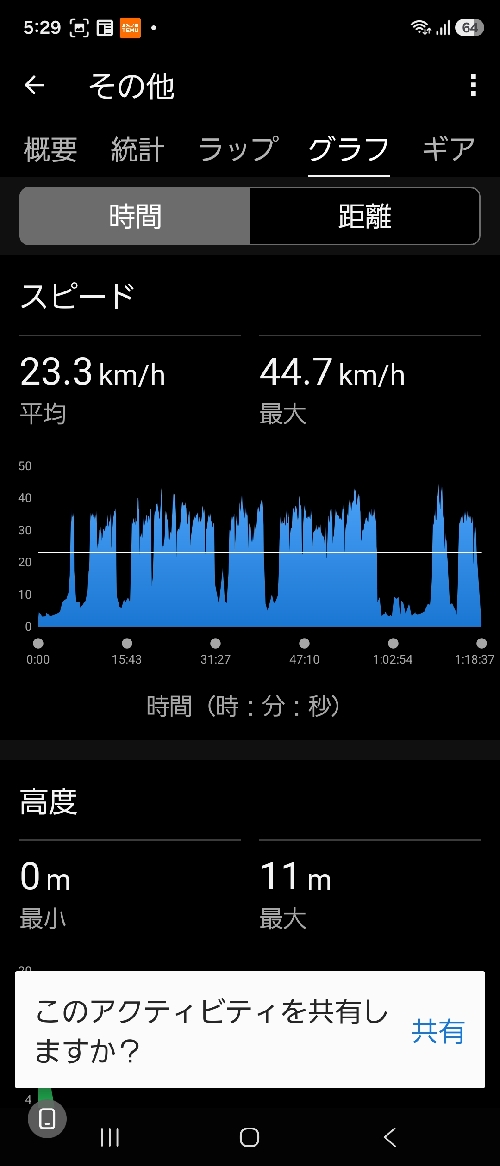Screen dimensions: 500x1166
Task: Go to the home screen
Action: coord(249,1136)
